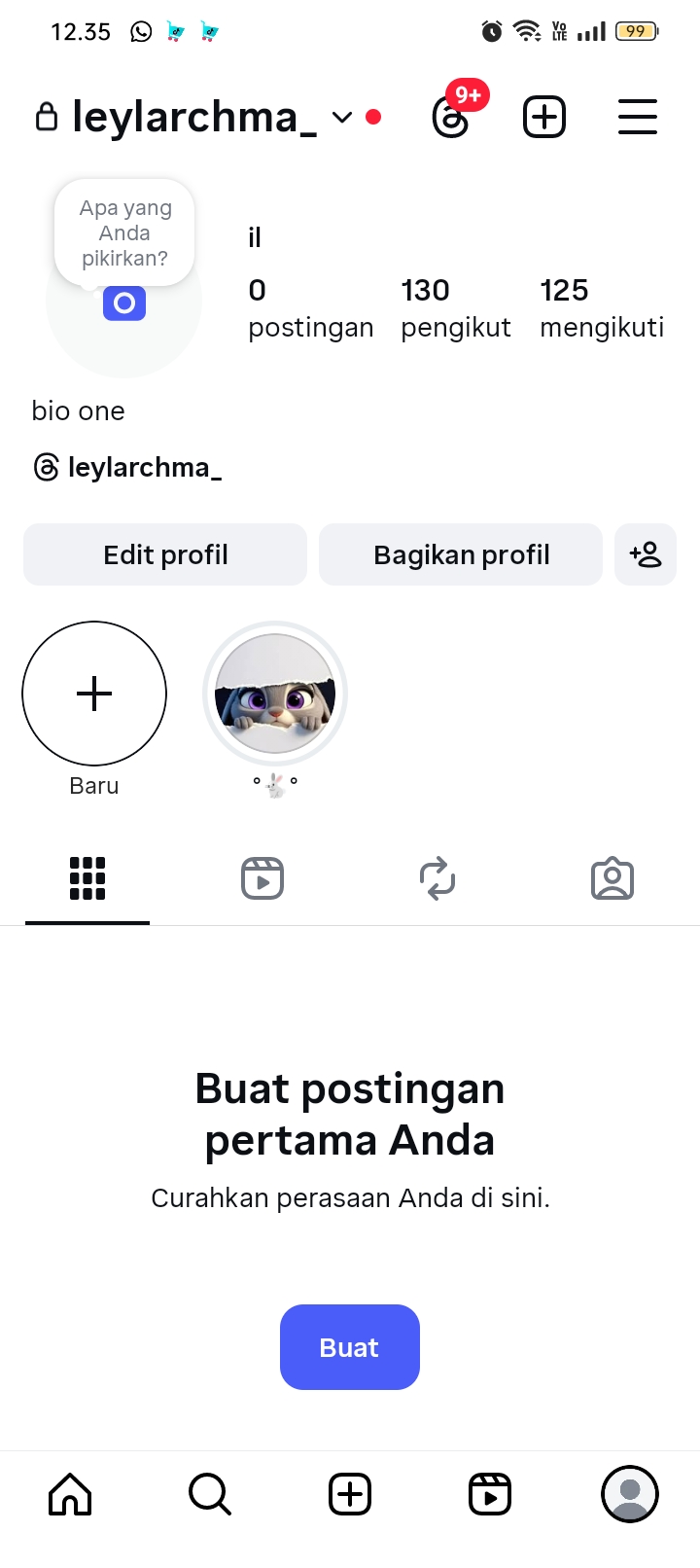Viewport: 700px width, 1568px height.
Task: Open the leylarchma_ Threads profile link
Action: pos(128,468)
